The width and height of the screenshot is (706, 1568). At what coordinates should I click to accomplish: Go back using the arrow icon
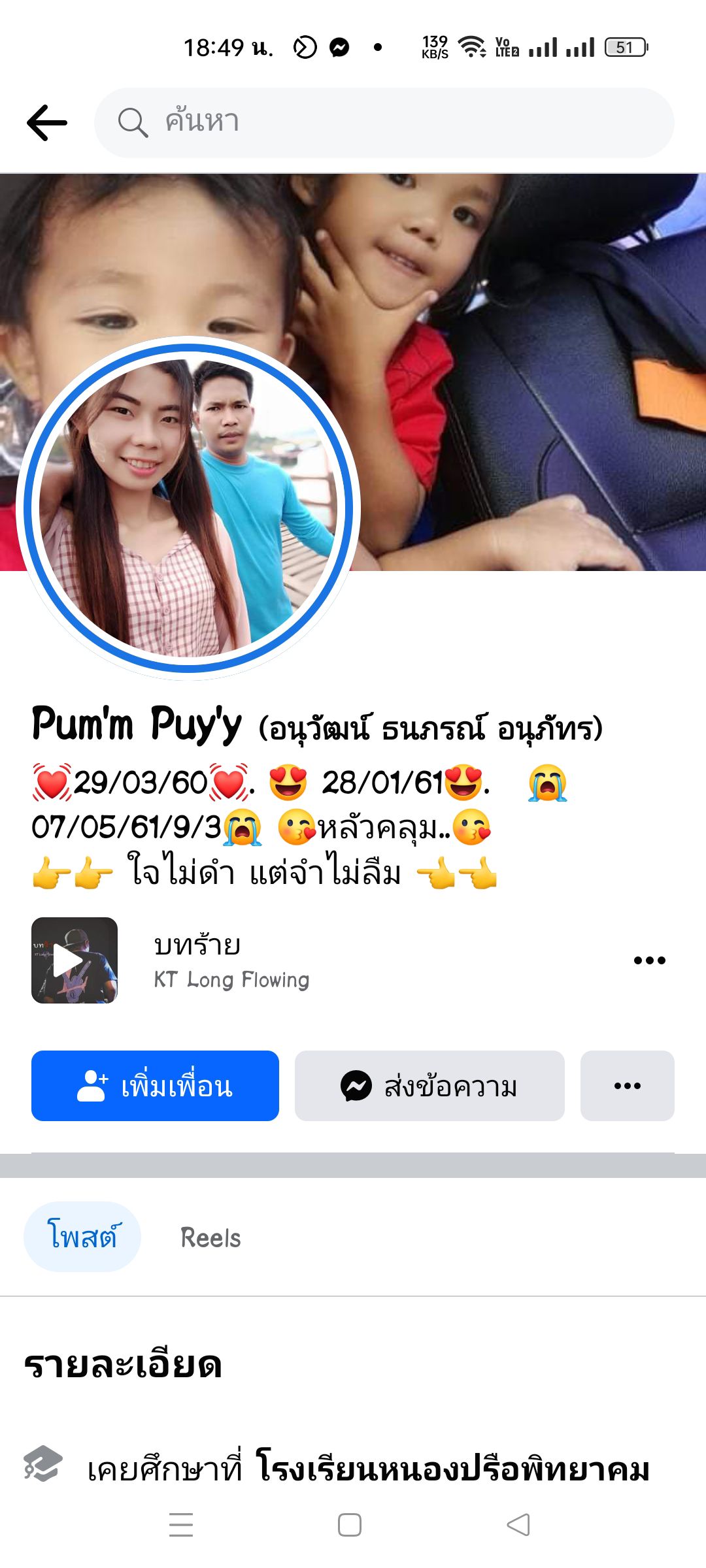coord(47,123)
